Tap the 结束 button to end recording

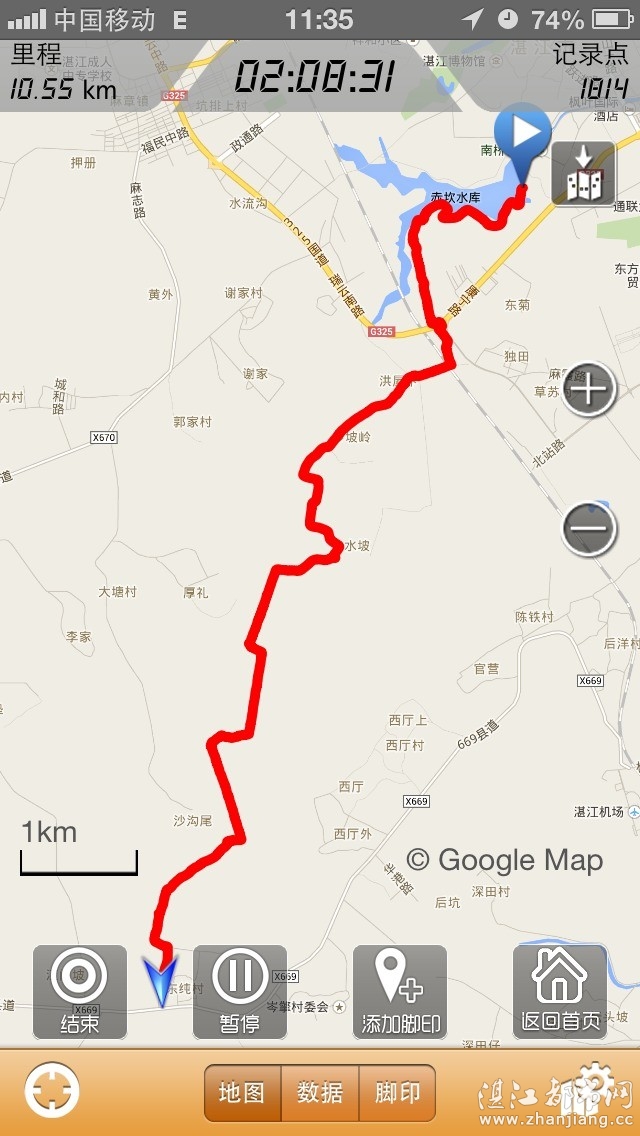coord(80,991)
